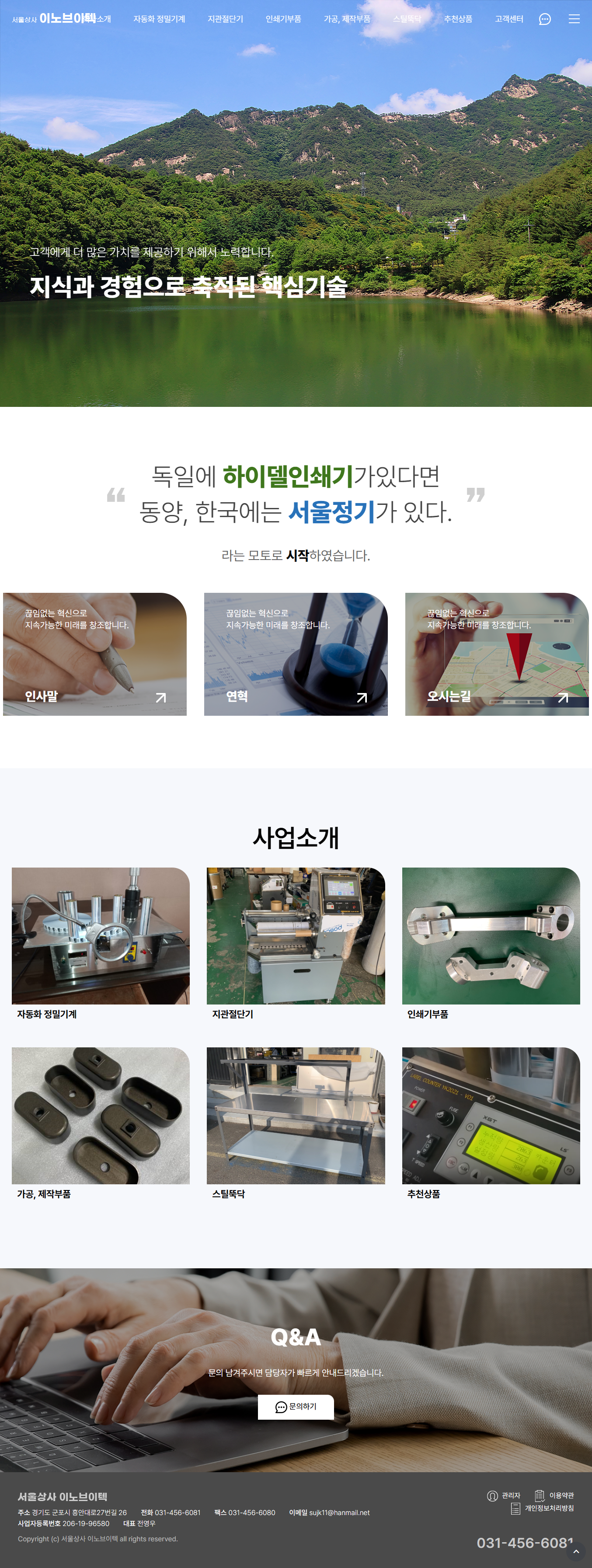Open the 오시는길 card
592x1568 pixels.
(x=497, y=654)
